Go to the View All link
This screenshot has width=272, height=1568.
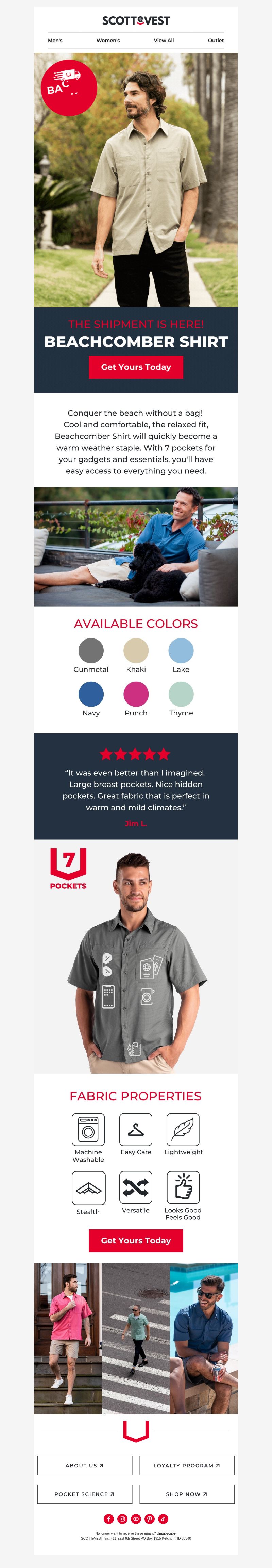[164, 40]
